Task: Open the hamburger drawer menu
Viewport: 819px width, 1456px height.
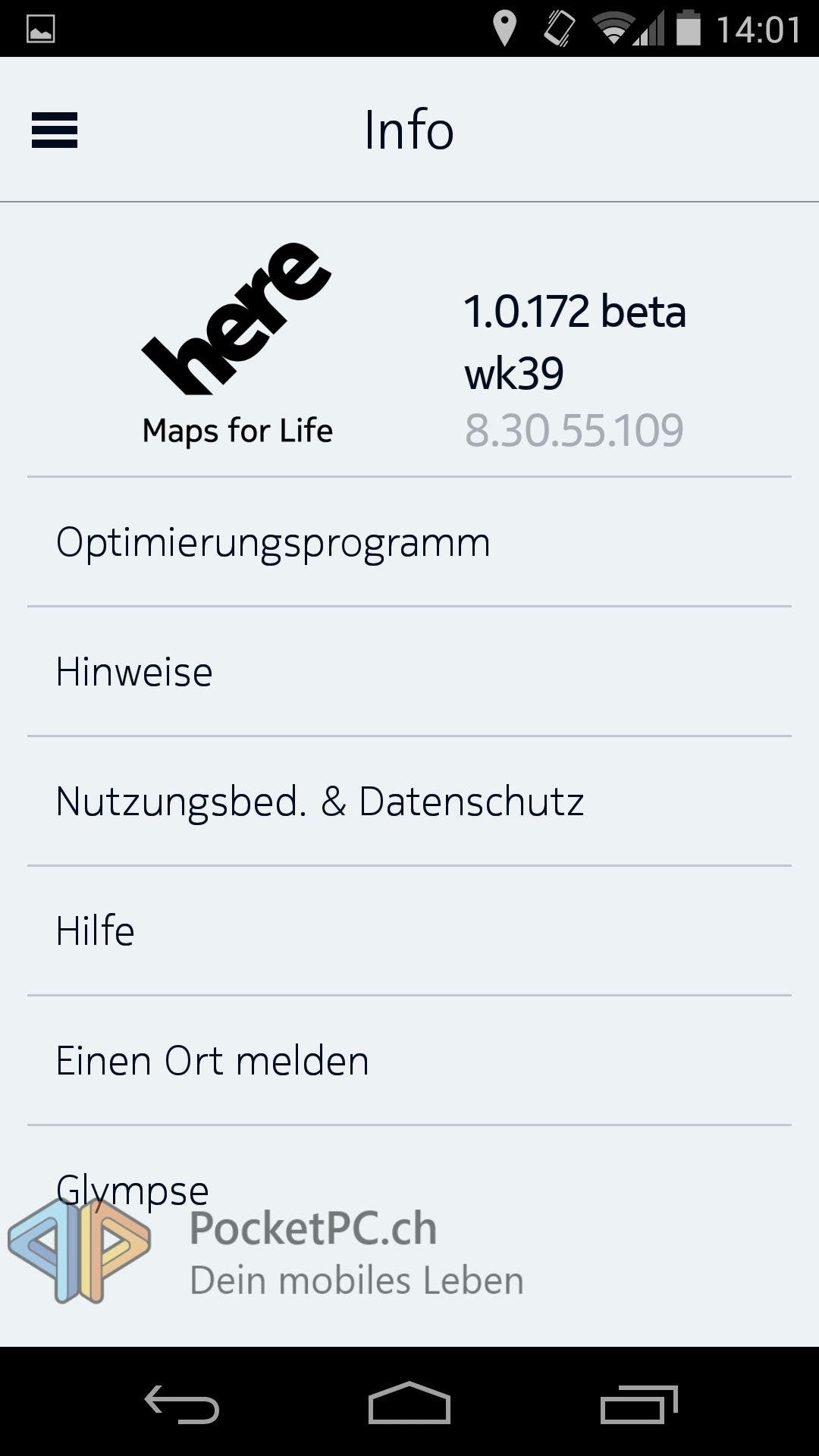Action: (55, 130)
